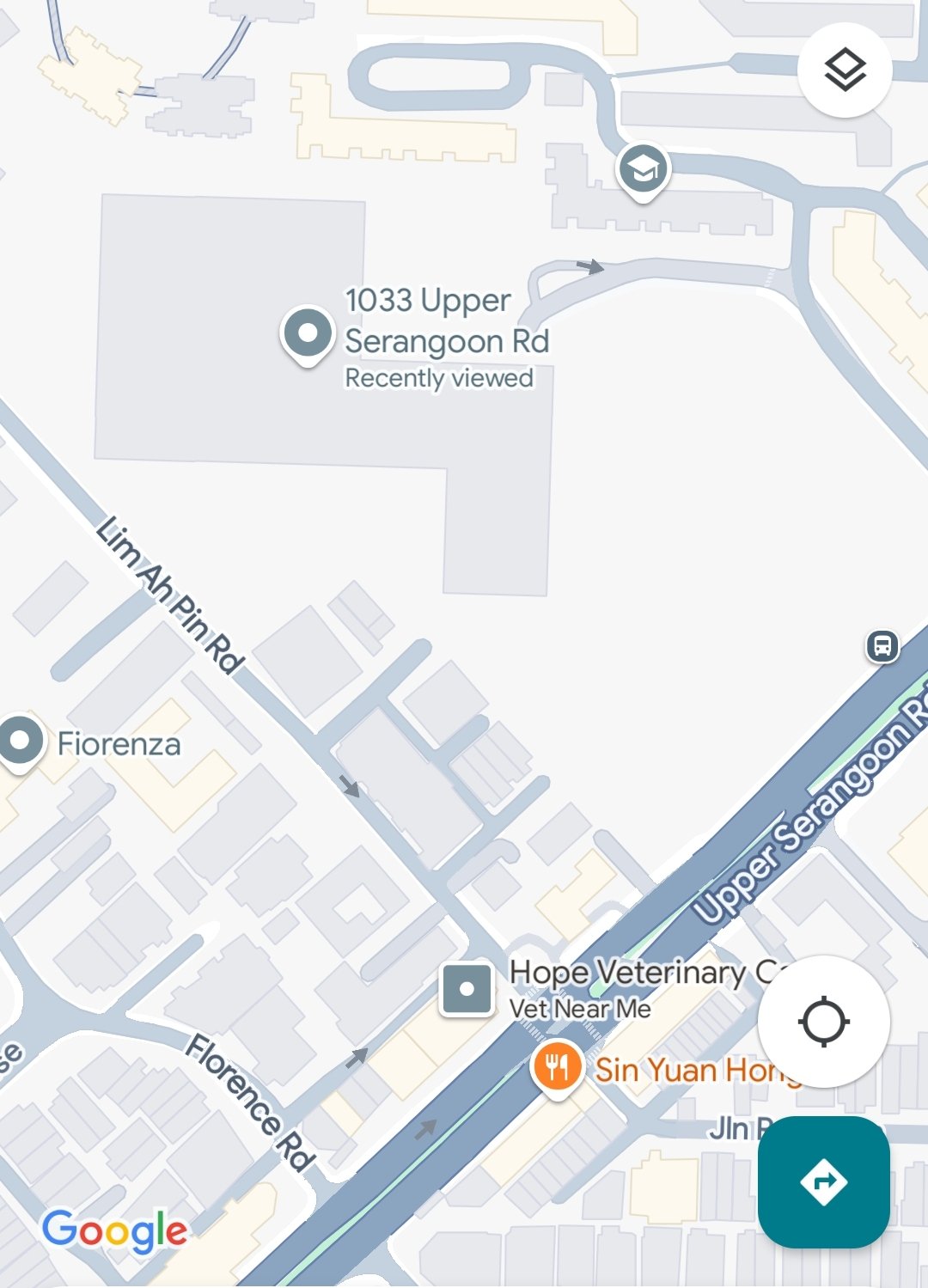
Task: Select the 1033 Upper Serangoon Rd pin
Action: (x=308, y=333)
